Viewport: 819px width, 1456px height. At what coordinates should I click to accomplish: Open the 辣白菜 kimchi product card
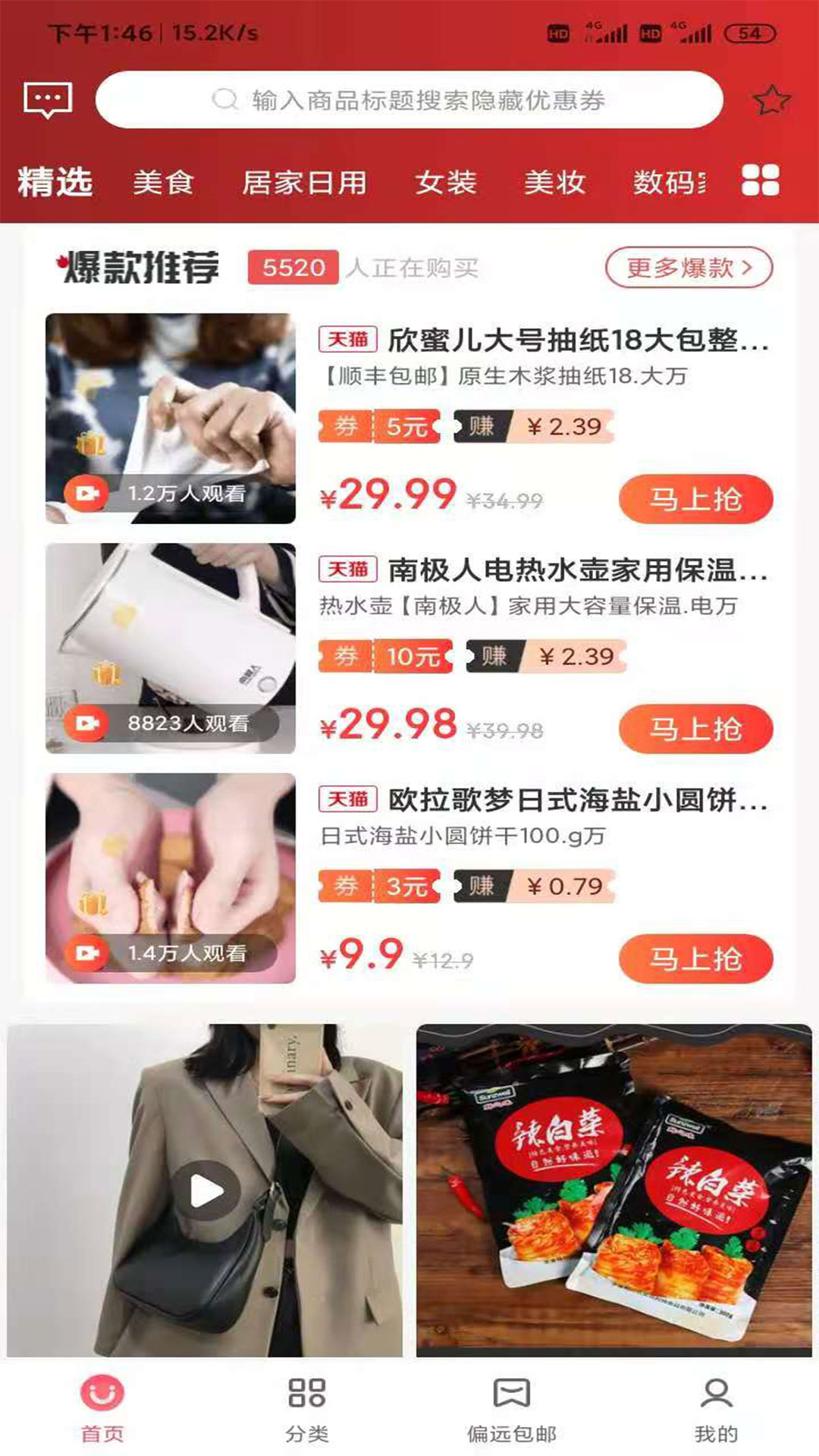pyautogui.click(x=613, y=1191)
